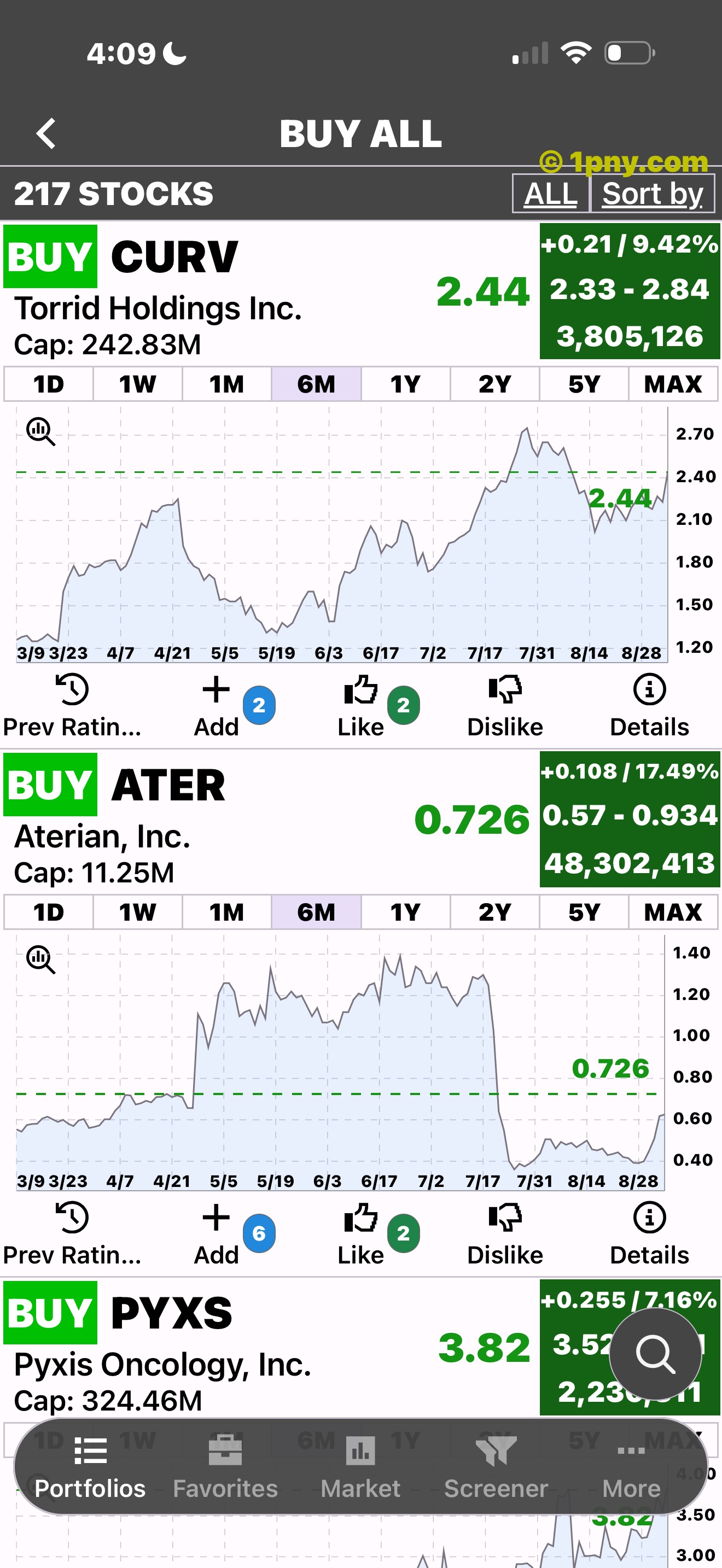Viewport: 722px width, 1568px height.
Task: Open the ALL filter link
Action: tap(550, 194)
